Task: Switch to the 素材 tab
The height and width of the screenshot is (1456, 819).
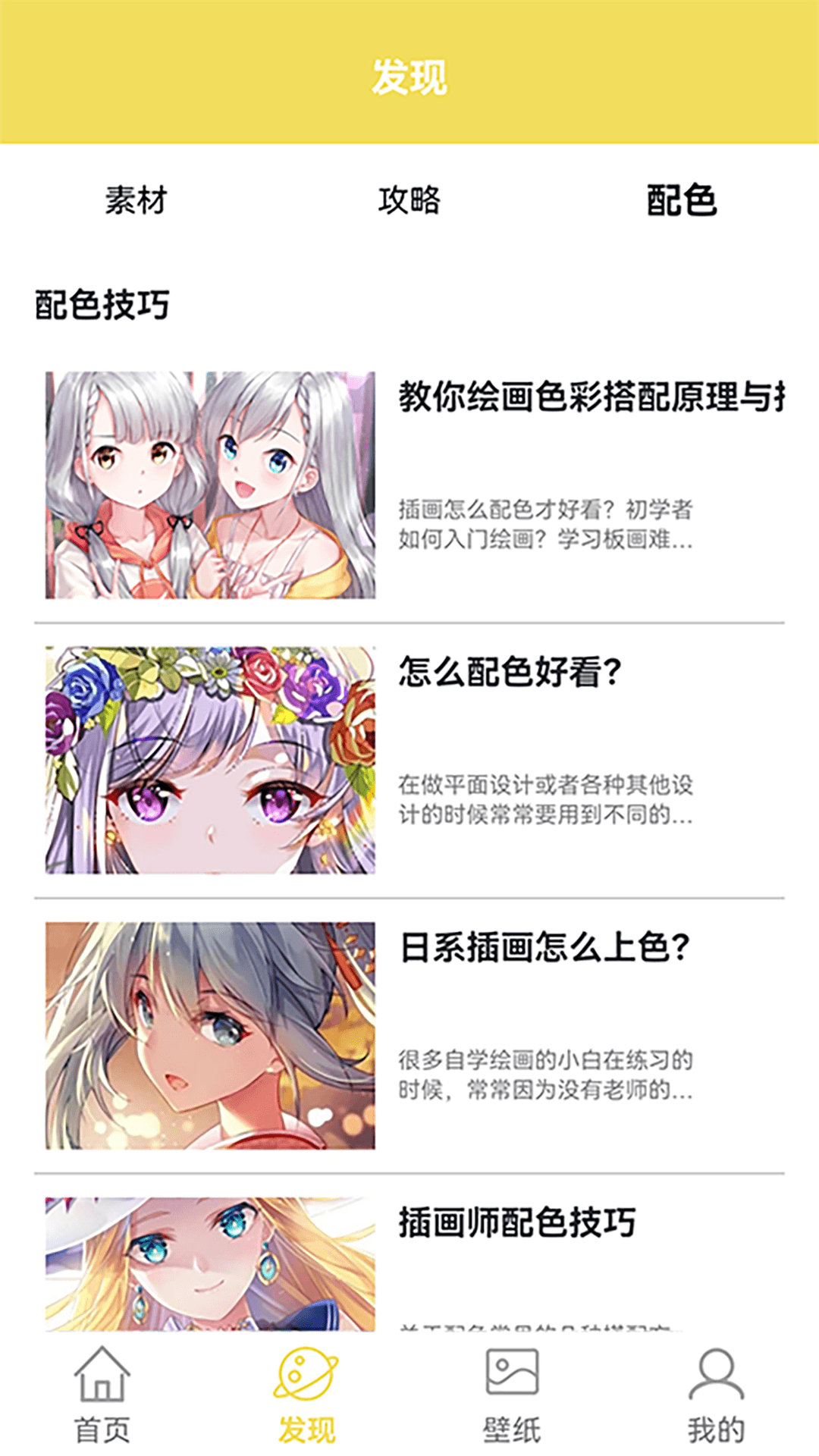Action: 136,201
